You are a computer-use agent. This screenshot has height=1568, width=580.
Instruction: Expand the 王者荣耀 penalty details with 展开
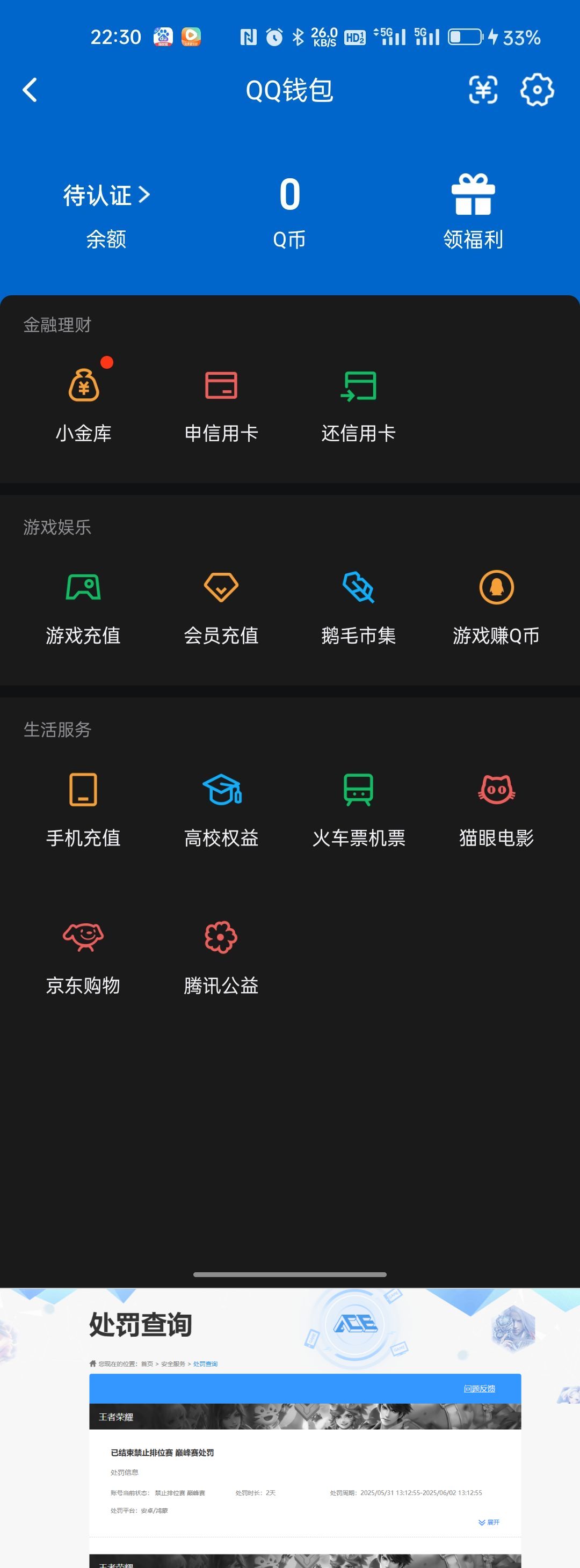pyautogui.click(x=489, y=1522)
